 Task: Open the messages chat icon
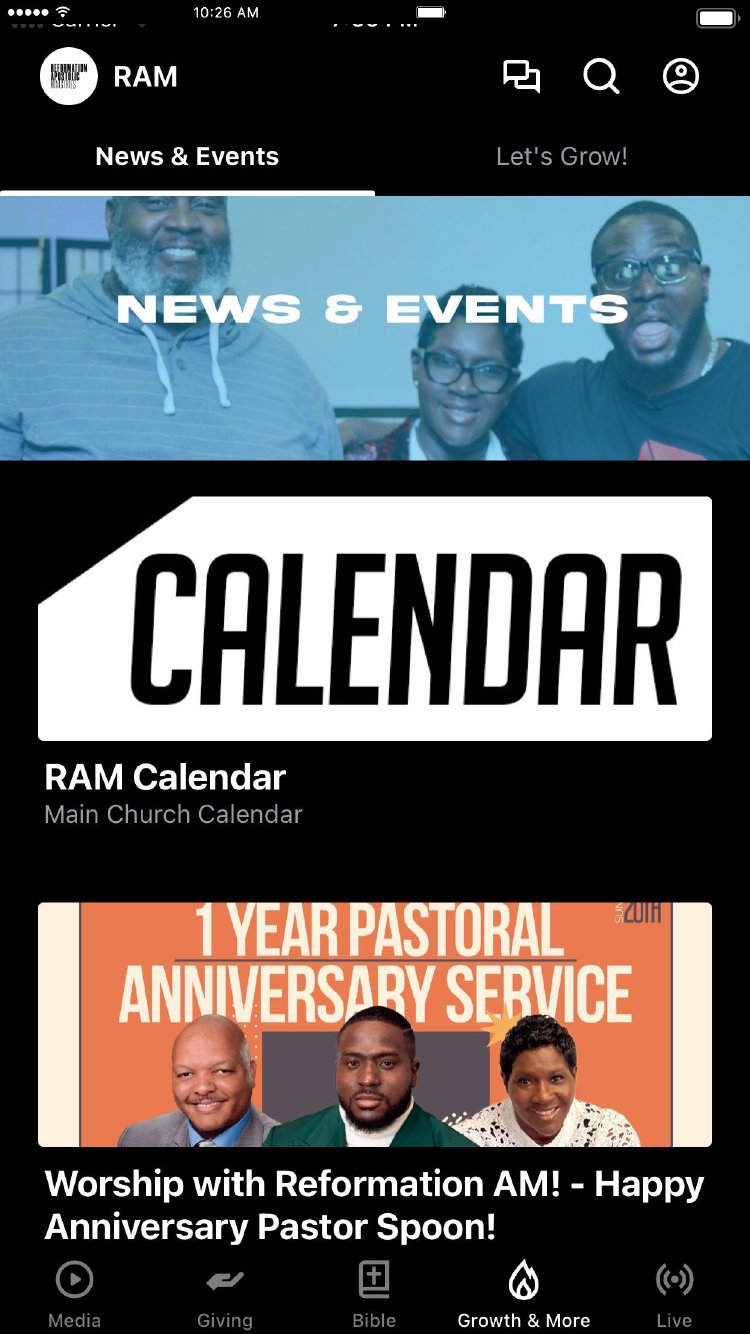[x=521, y=77]
